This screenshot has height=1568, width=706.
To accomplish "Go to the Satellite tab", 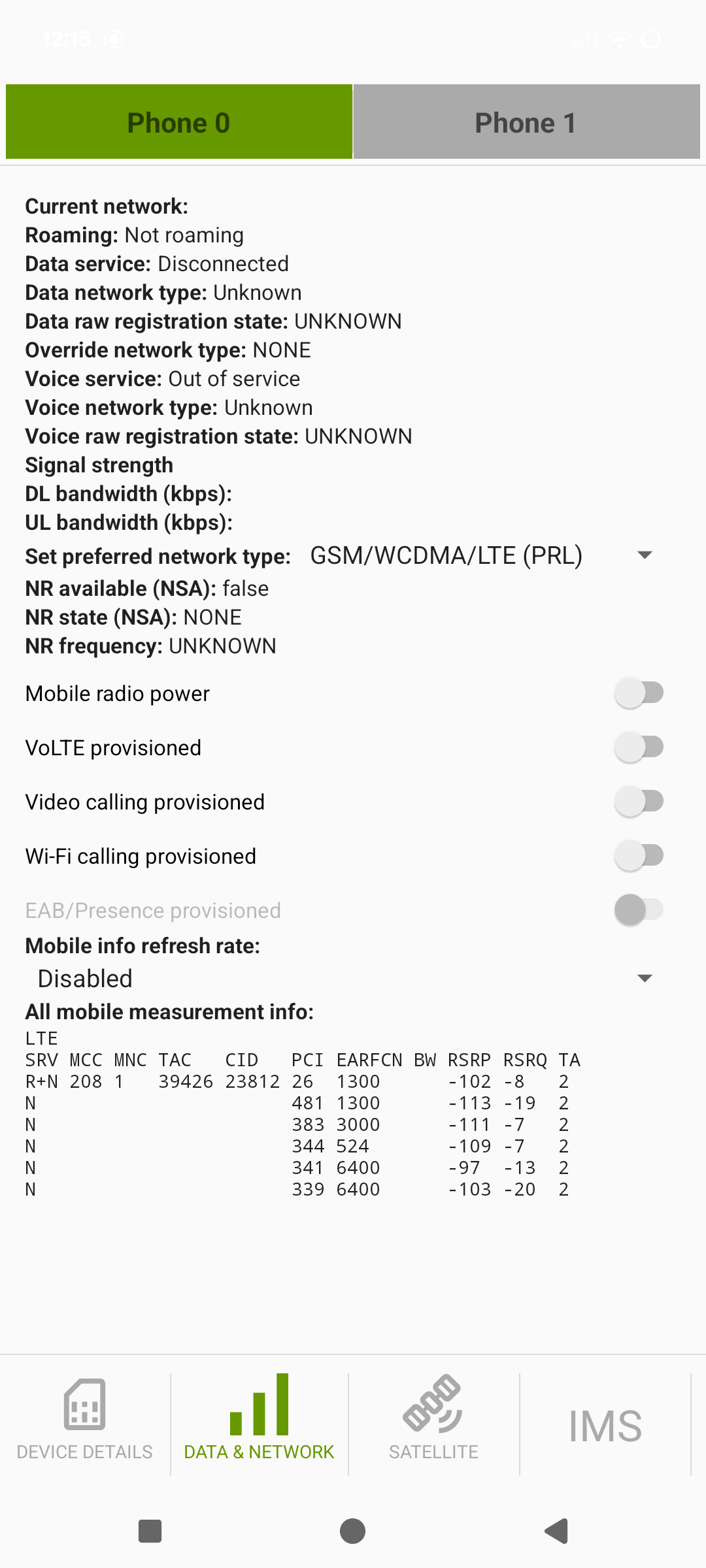I will 433,1420.
